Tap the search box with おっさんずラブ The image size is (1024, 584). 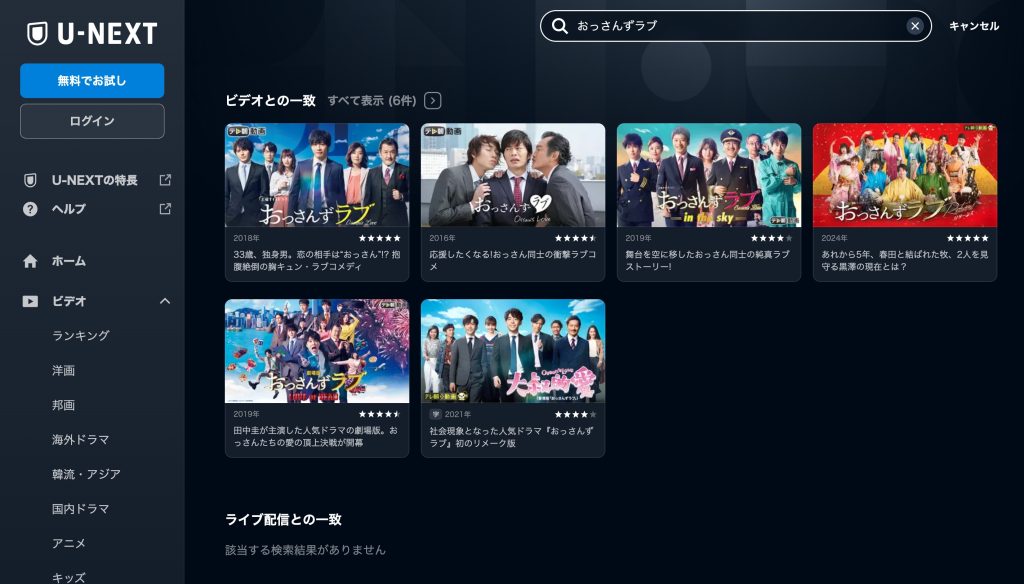coord(735,26)
